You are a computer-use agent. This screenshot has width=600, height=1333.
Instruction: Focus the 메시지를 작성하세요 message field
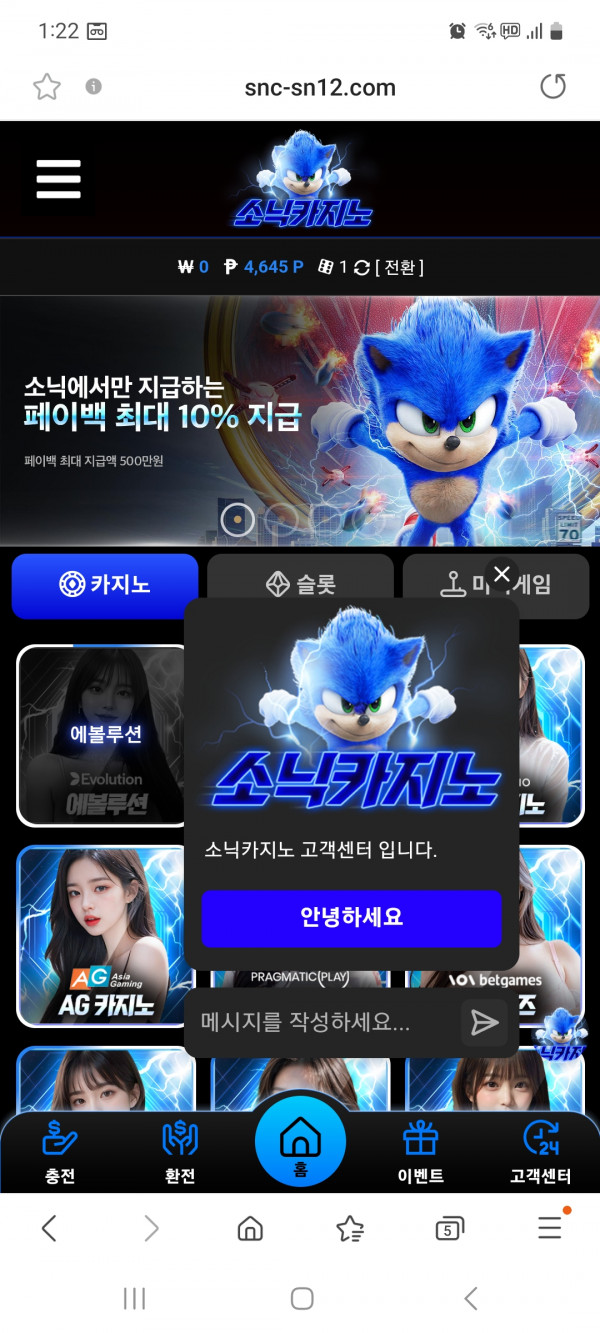[320, 1022]
